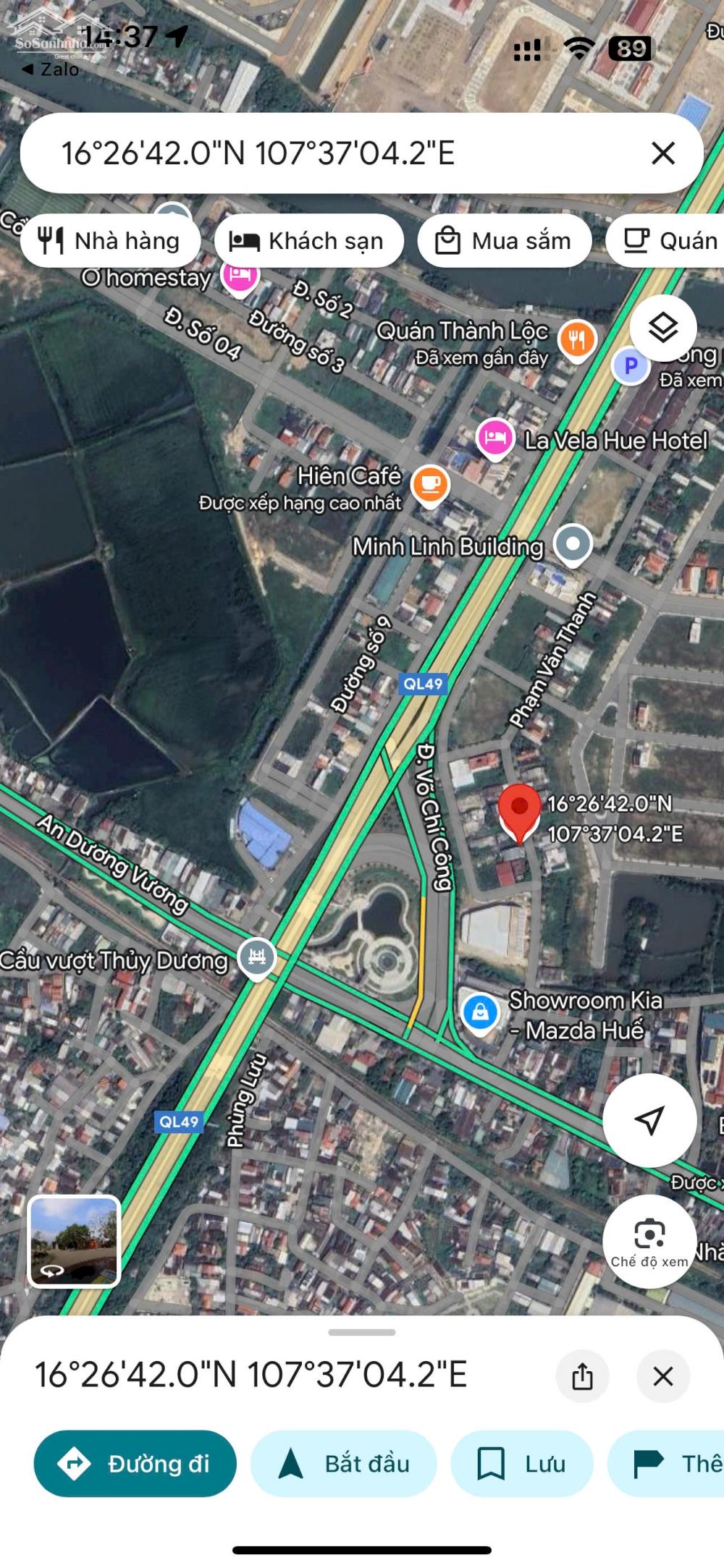This screenshot has height=1568, width=724.
Task: Close the coordinates info panel
Action: [x=663, y=1376]
